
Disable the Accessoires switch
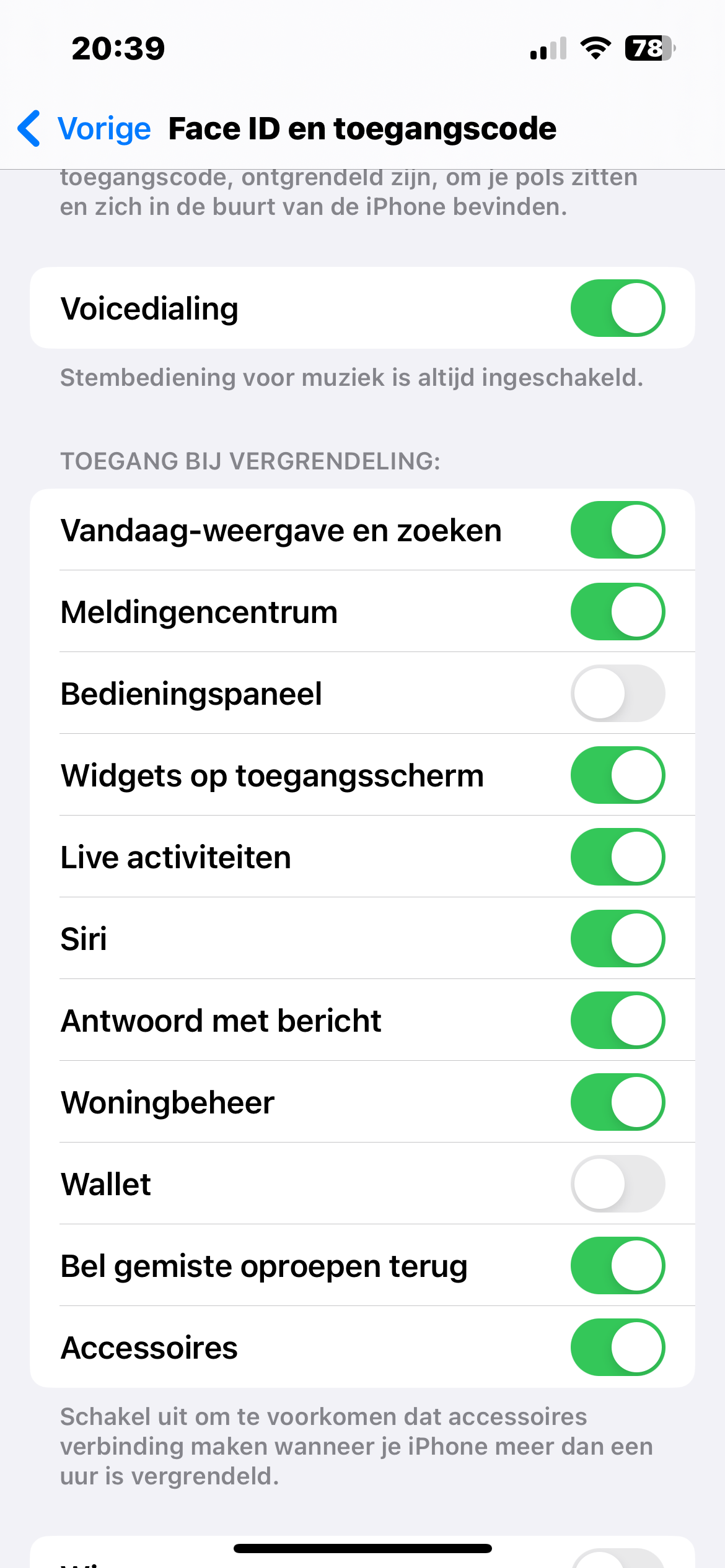point(617,1348)
